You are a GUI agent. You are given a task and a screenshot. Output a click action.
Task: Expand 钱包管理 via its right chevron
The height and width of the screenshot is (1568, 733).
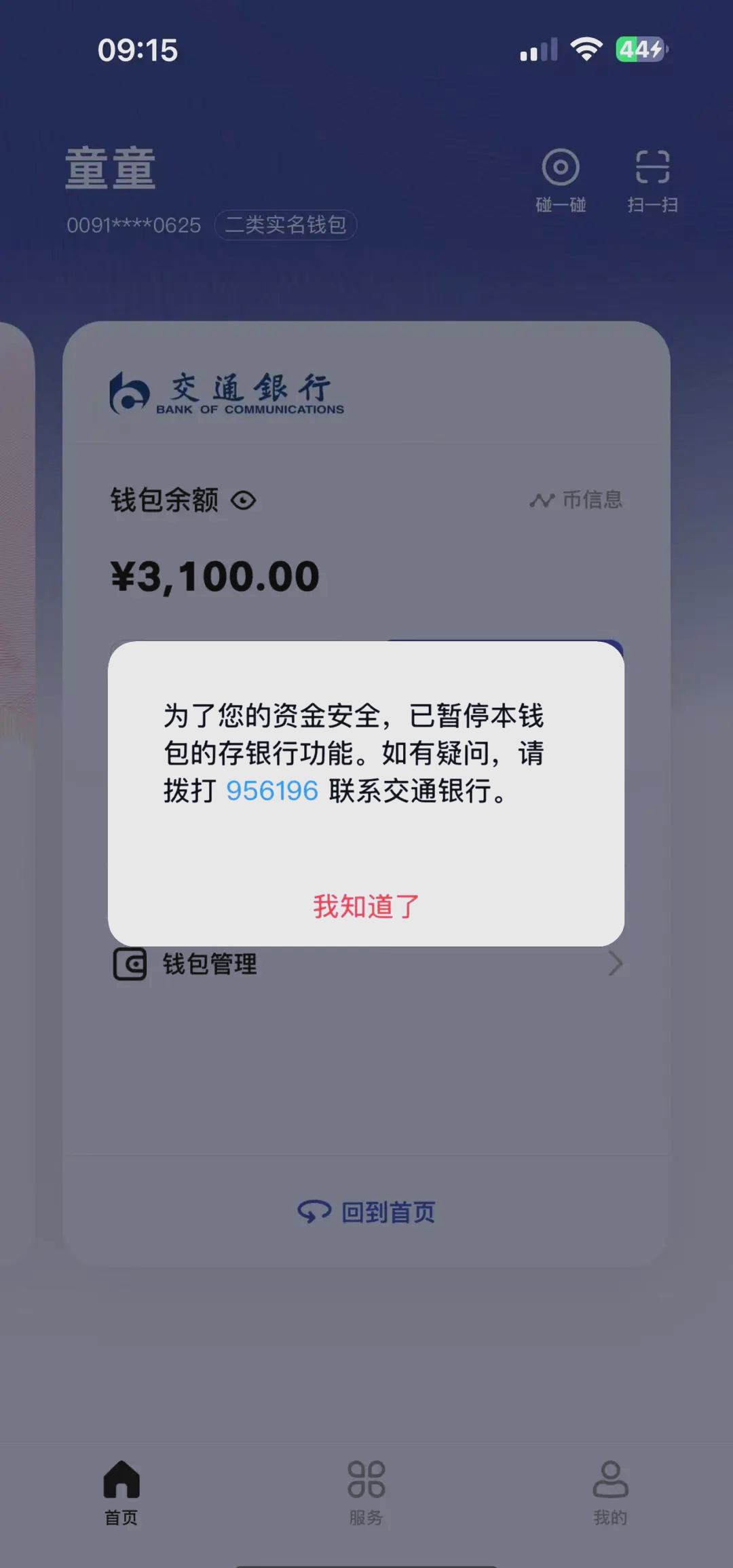pos(615,963)
